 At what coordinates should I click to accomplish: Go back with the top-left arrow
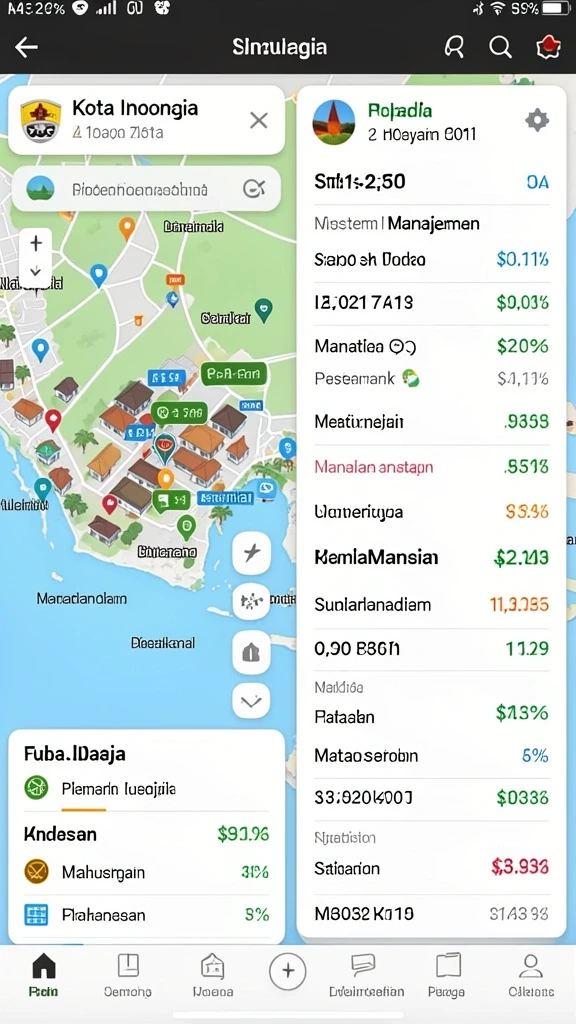(x=26, y=47)
